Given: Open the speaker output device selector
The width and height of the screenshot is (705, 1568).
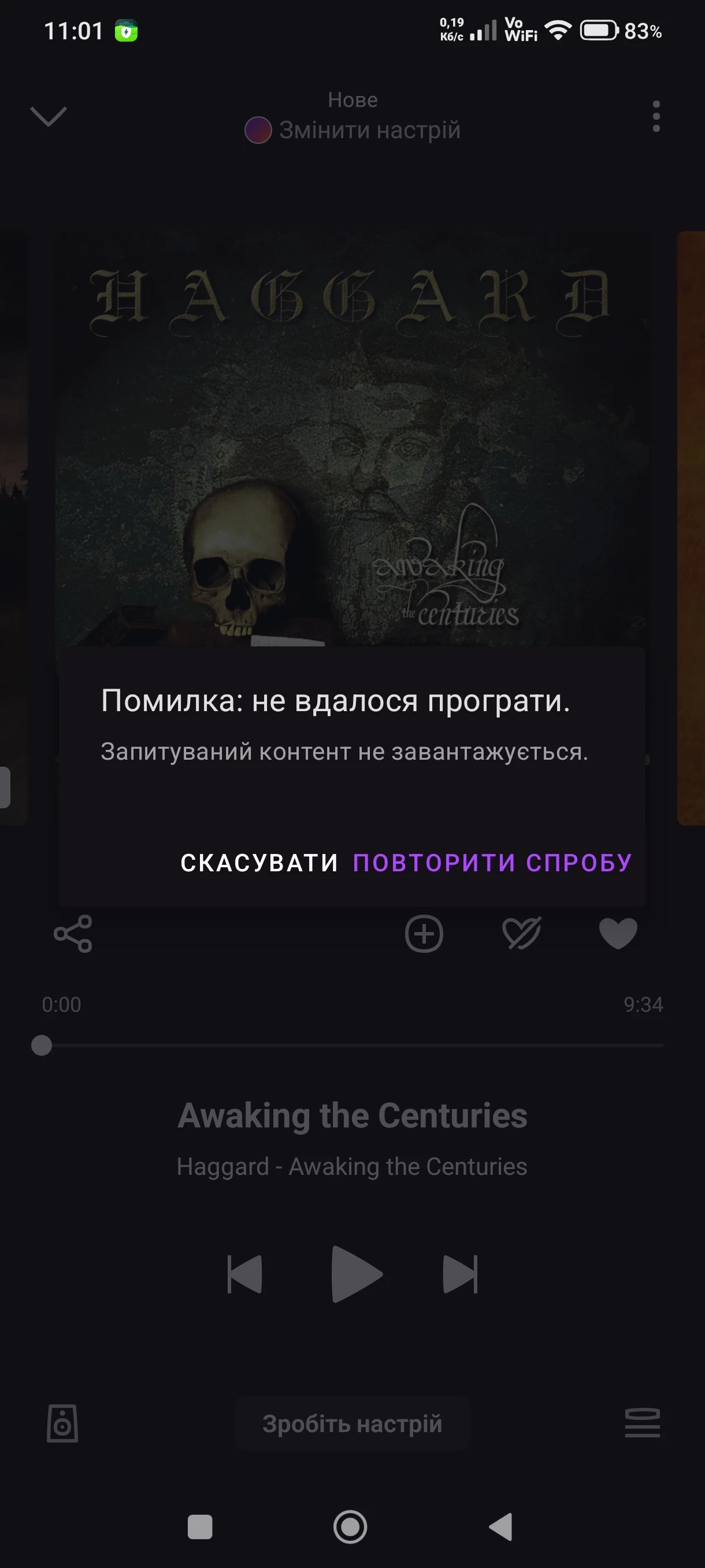Looking at the screenshot, I should coord(62,1423).
